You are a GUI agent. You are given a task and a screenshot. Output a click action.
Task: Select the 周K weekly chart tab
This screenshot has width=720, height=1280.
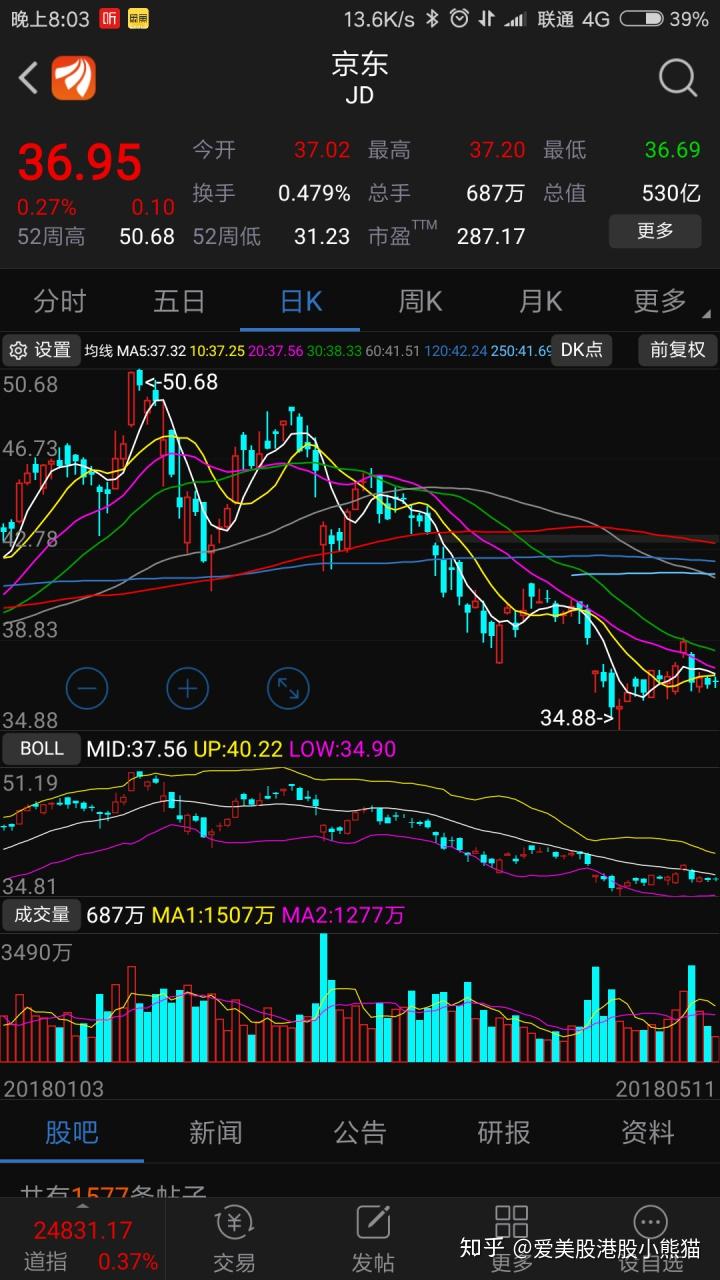[420, 301]
